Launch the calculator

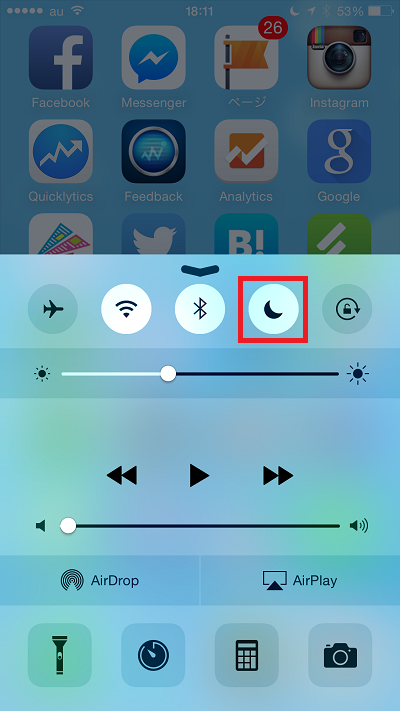click(247, 655)
